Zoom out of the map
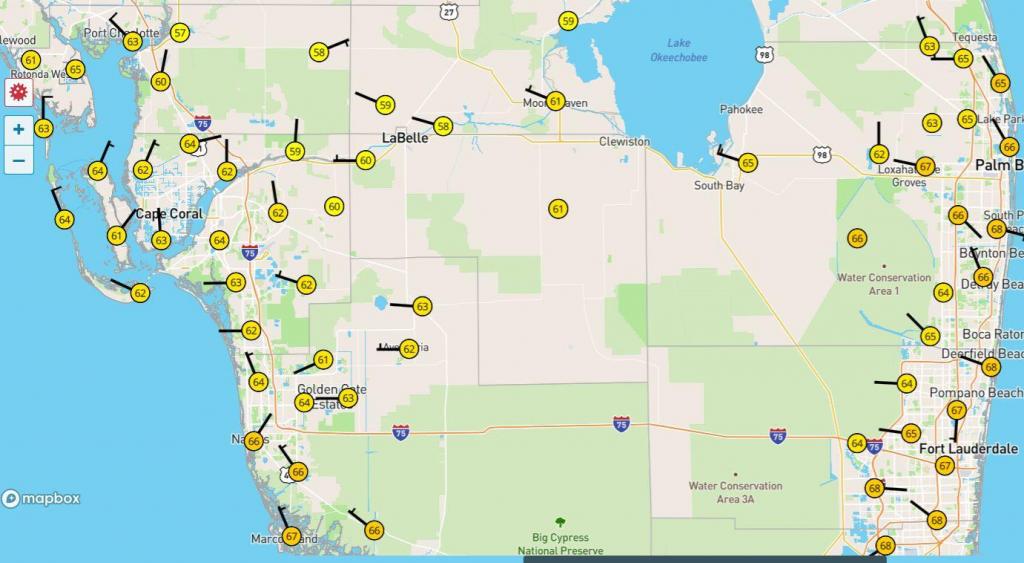1024x563 pixels. 18,160
